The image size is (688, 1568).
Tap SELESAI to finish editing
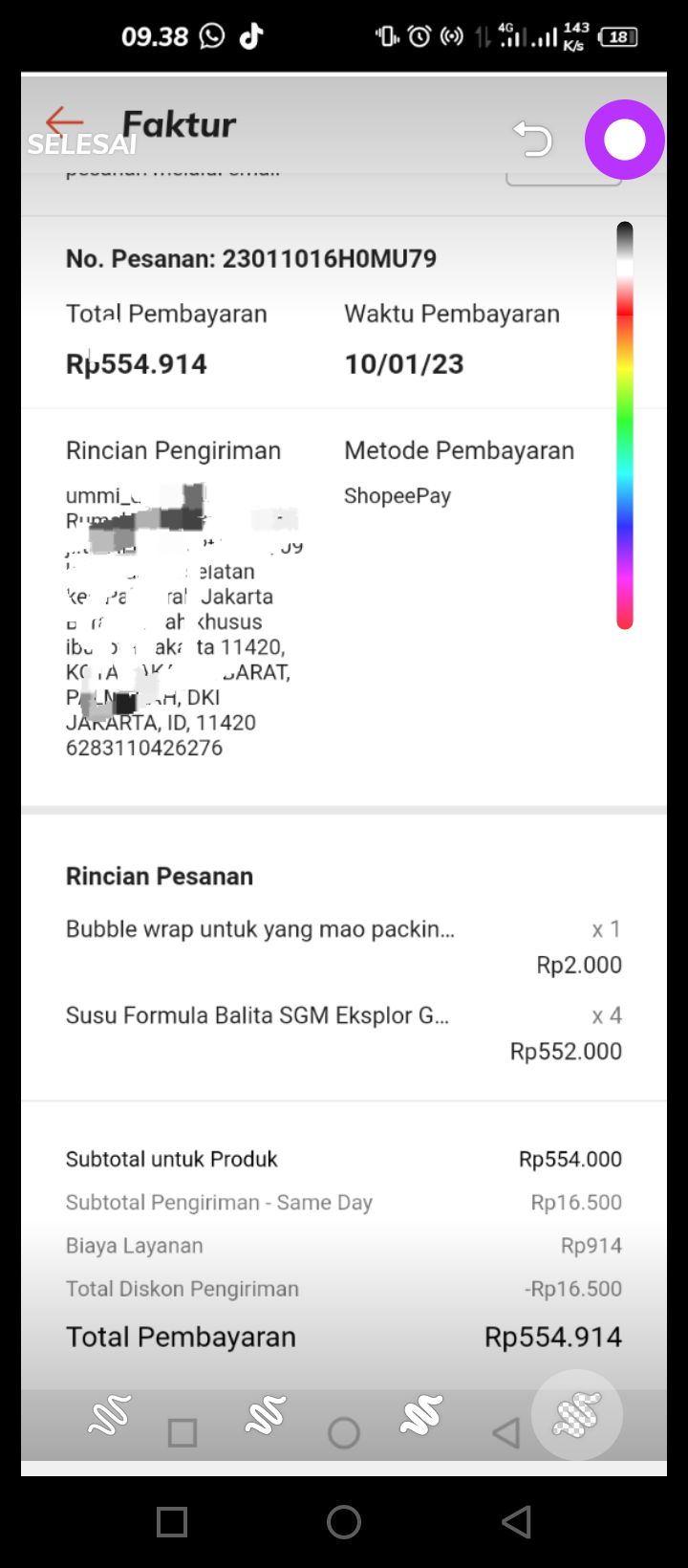[x=82, y=144]
